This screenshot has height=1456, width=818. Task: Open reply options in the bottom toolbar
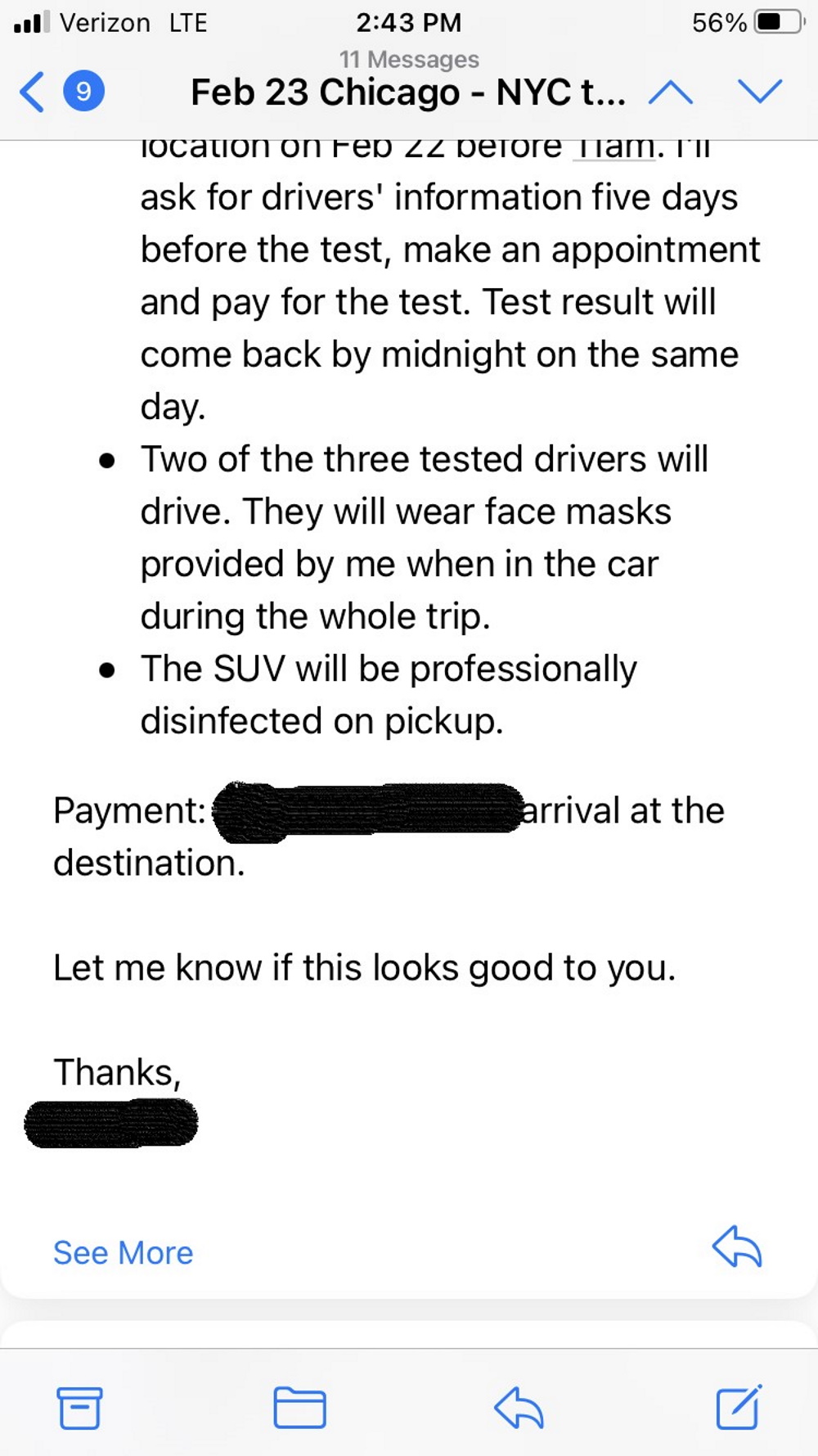[519, 1408]
